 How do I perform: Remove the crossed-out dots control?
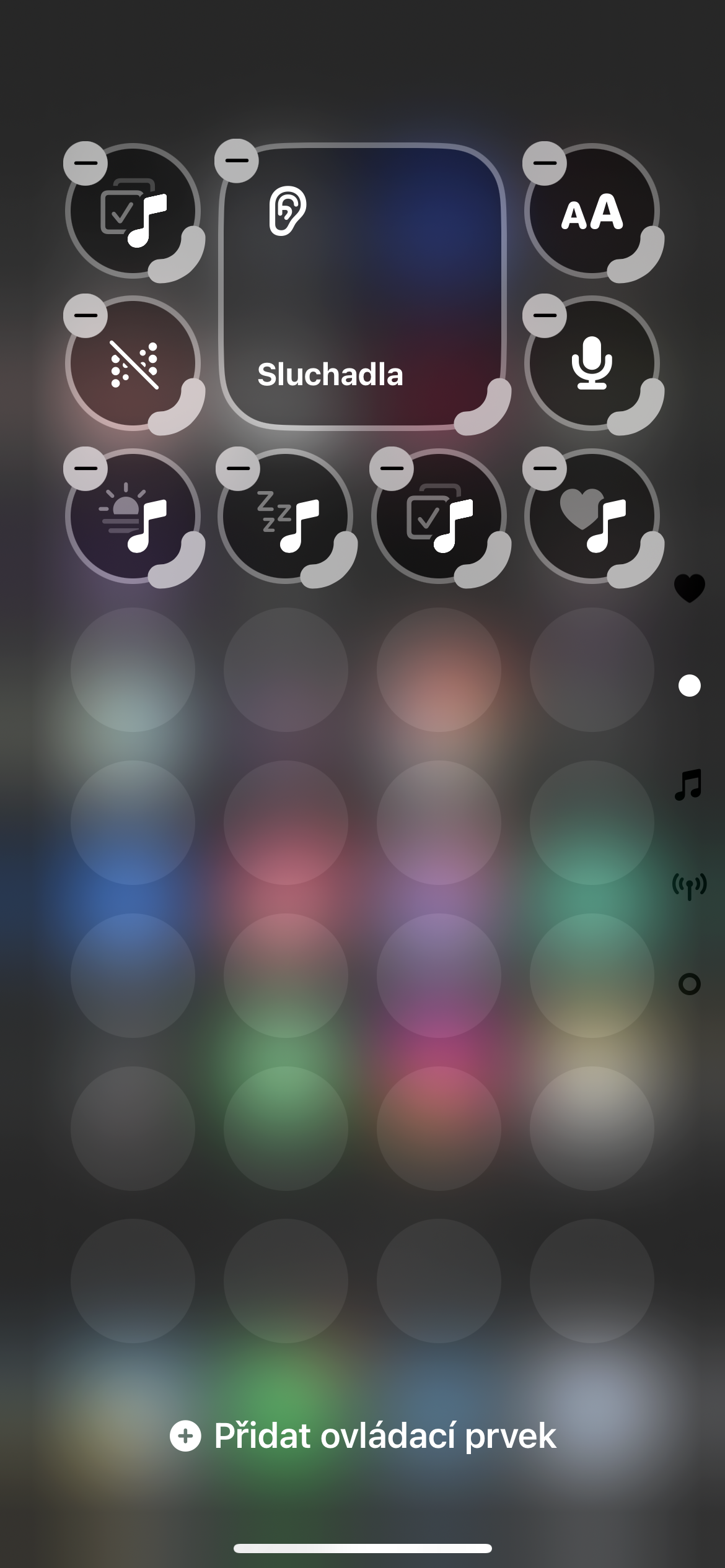tap(86, 315)
